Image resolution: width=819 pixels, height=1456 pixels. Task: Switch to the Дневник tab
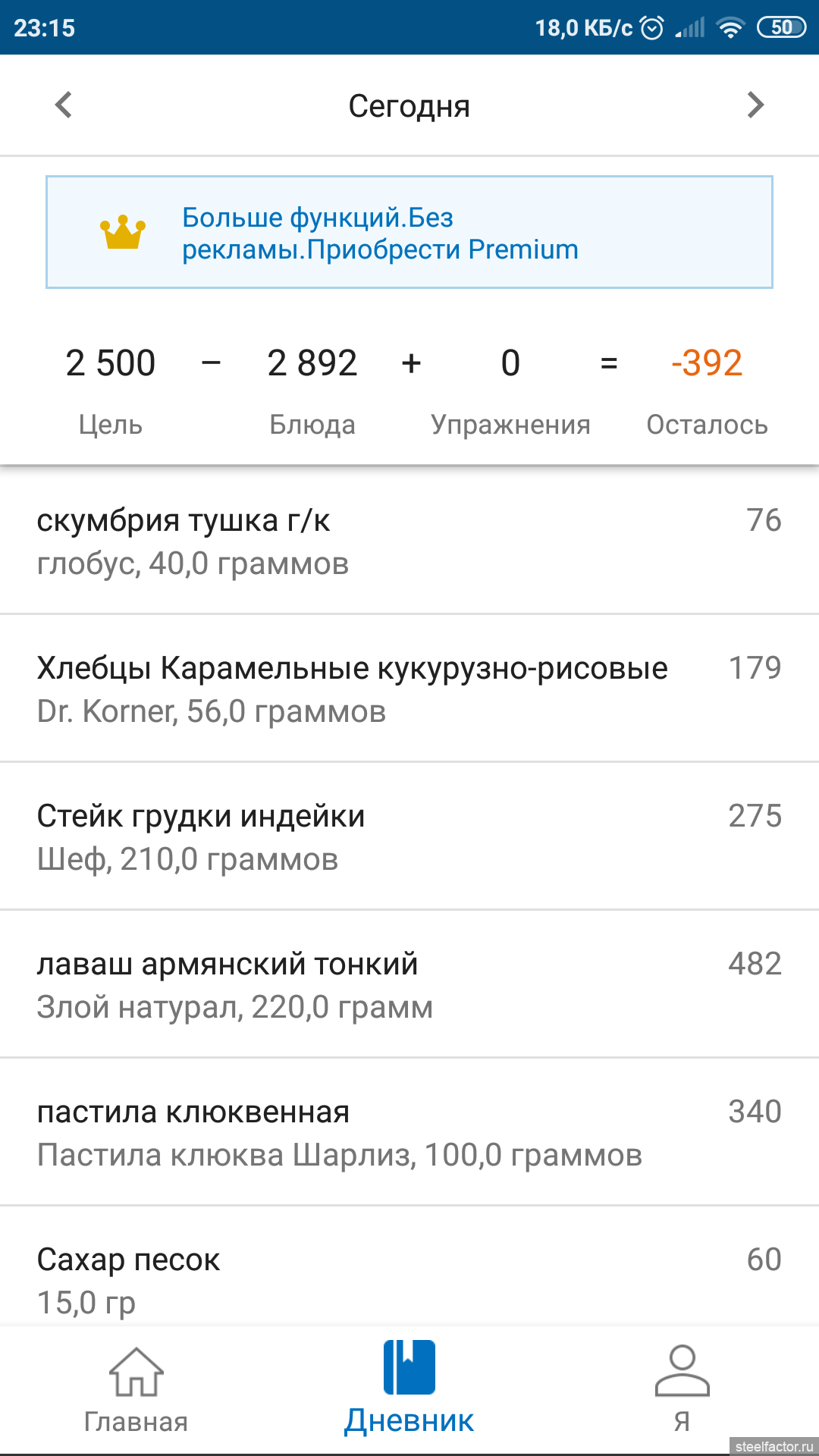click(x=409, y=1389)
